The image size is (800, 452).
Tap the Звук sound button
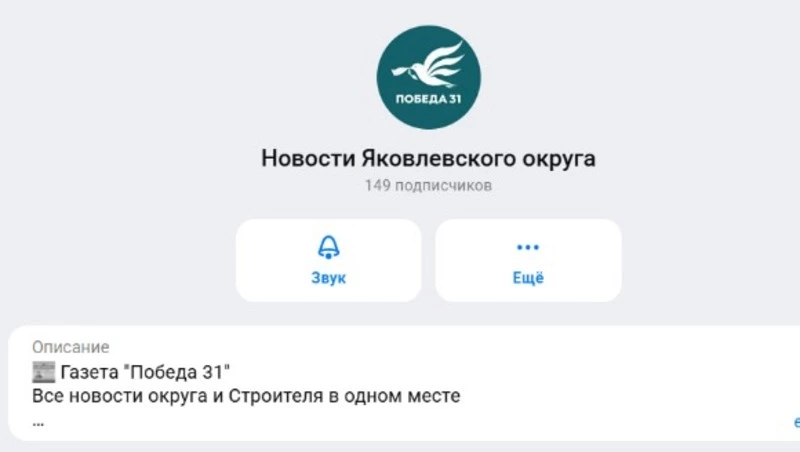[328, 260]
